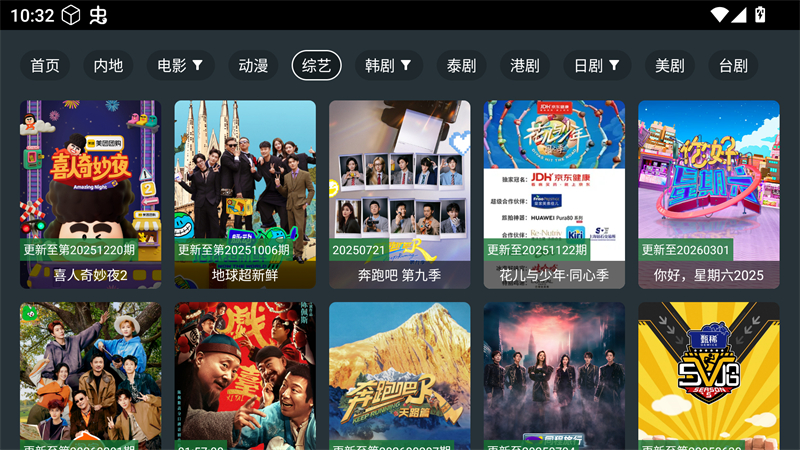Open the 电影 filter tab

(180, 65)
